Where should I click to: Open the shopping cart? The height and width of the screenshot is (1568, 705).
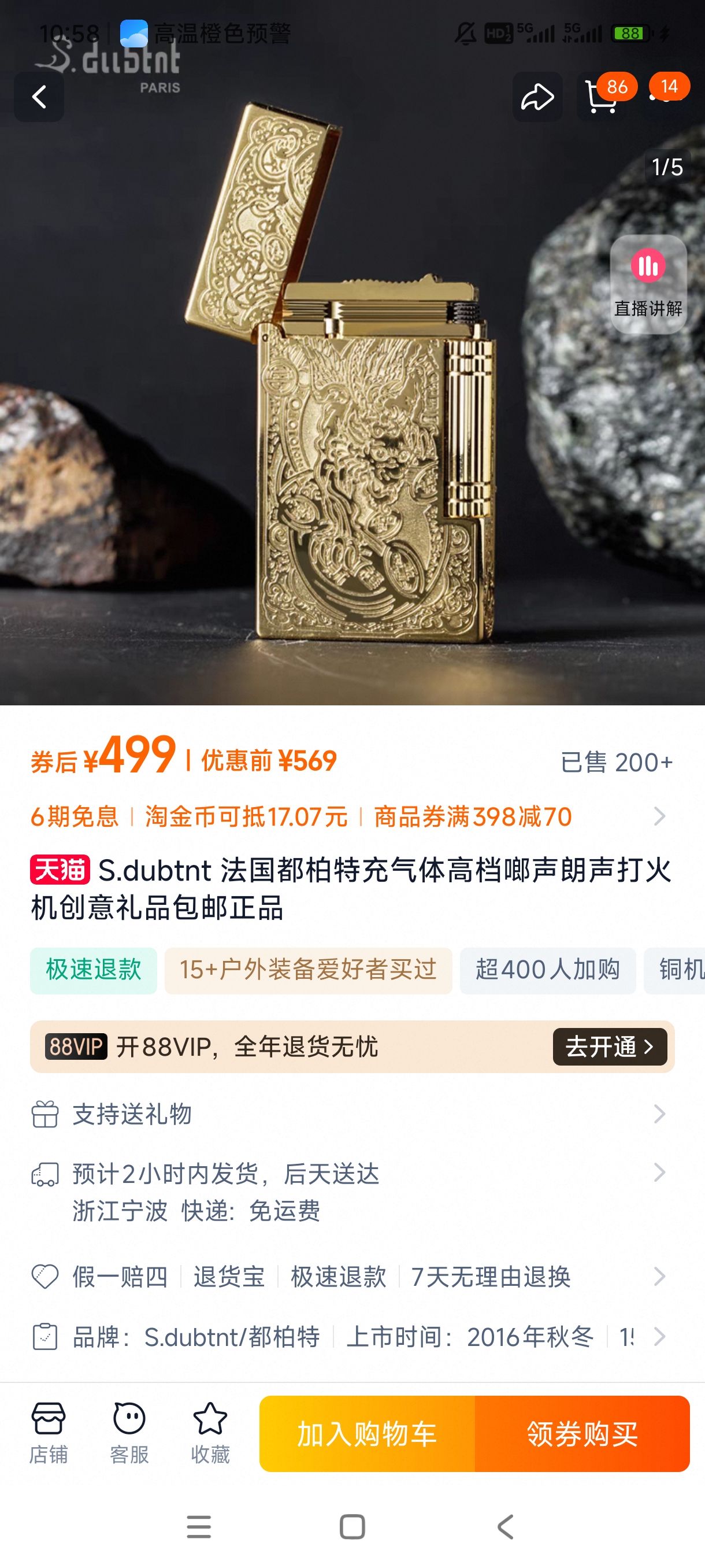601,97
